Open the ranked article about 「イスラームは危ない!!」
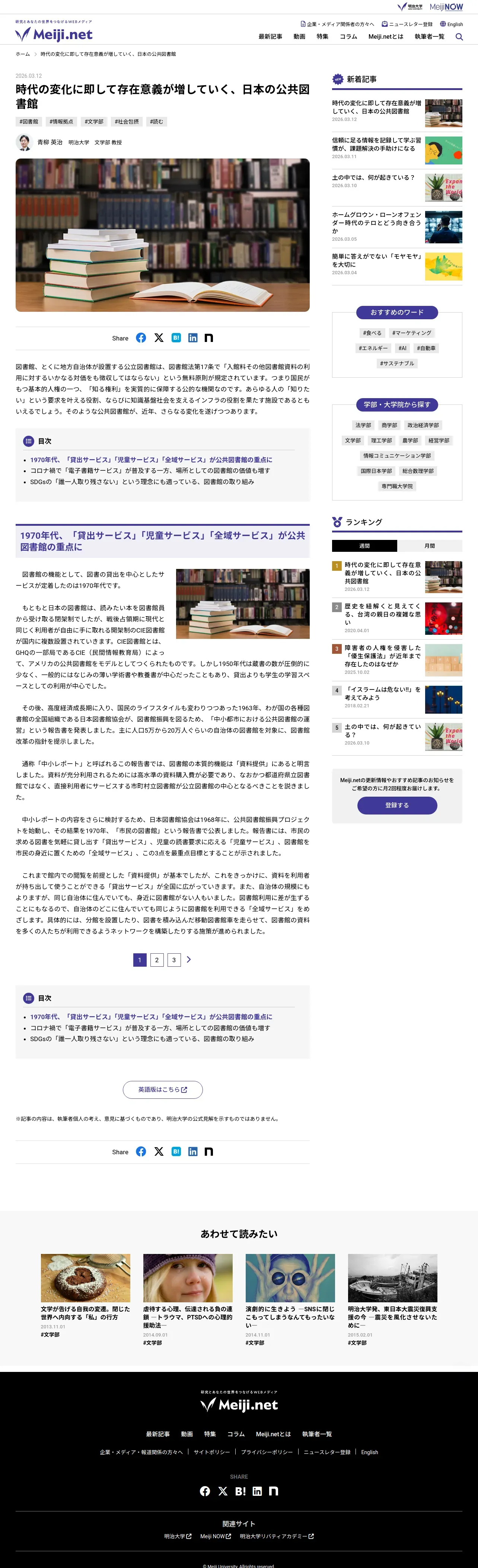The image size is (478, 1568). (382, 693)
